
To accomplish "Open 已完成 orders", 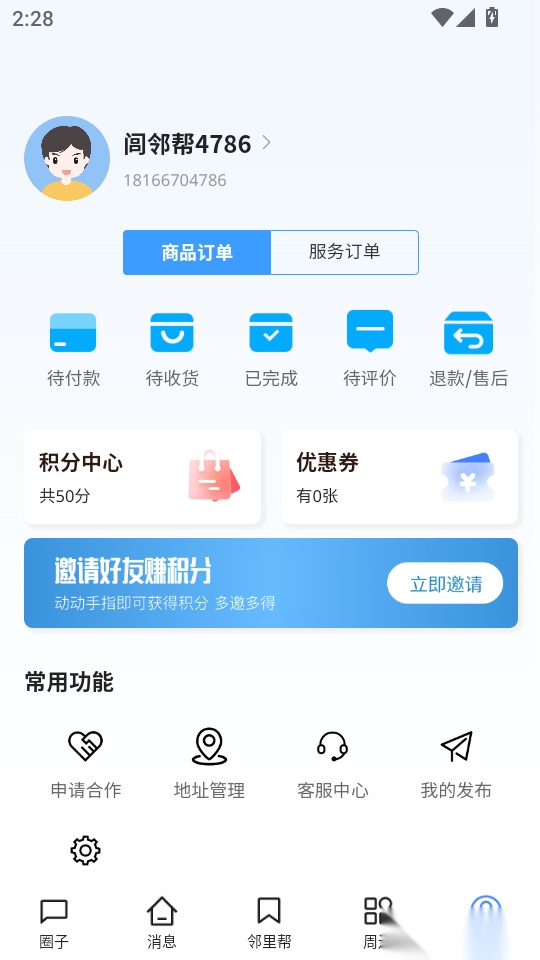I will click(x=271, y=349).
